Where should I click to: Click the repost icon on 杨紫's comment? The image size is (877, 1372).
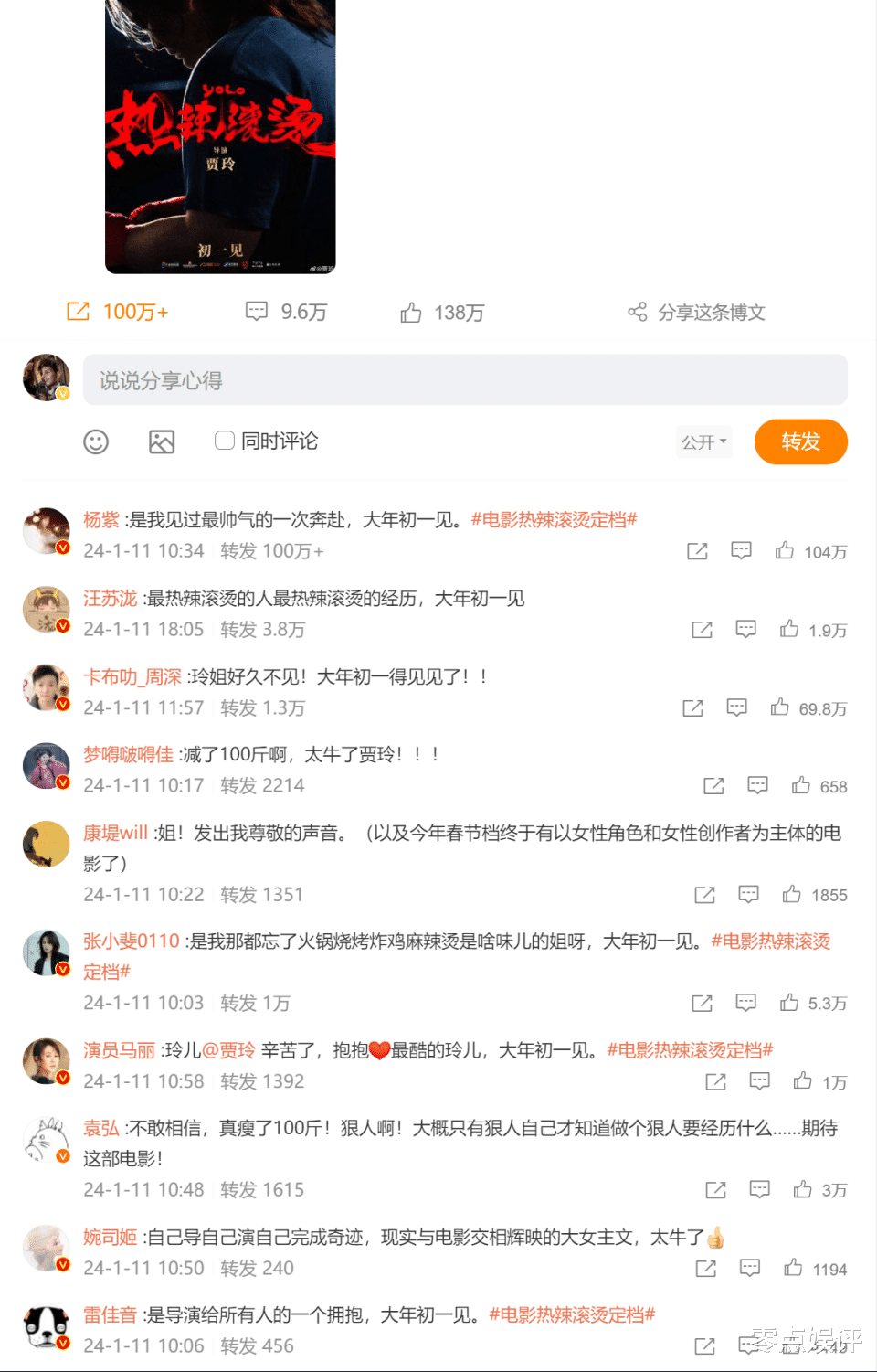tap(697, 550)
